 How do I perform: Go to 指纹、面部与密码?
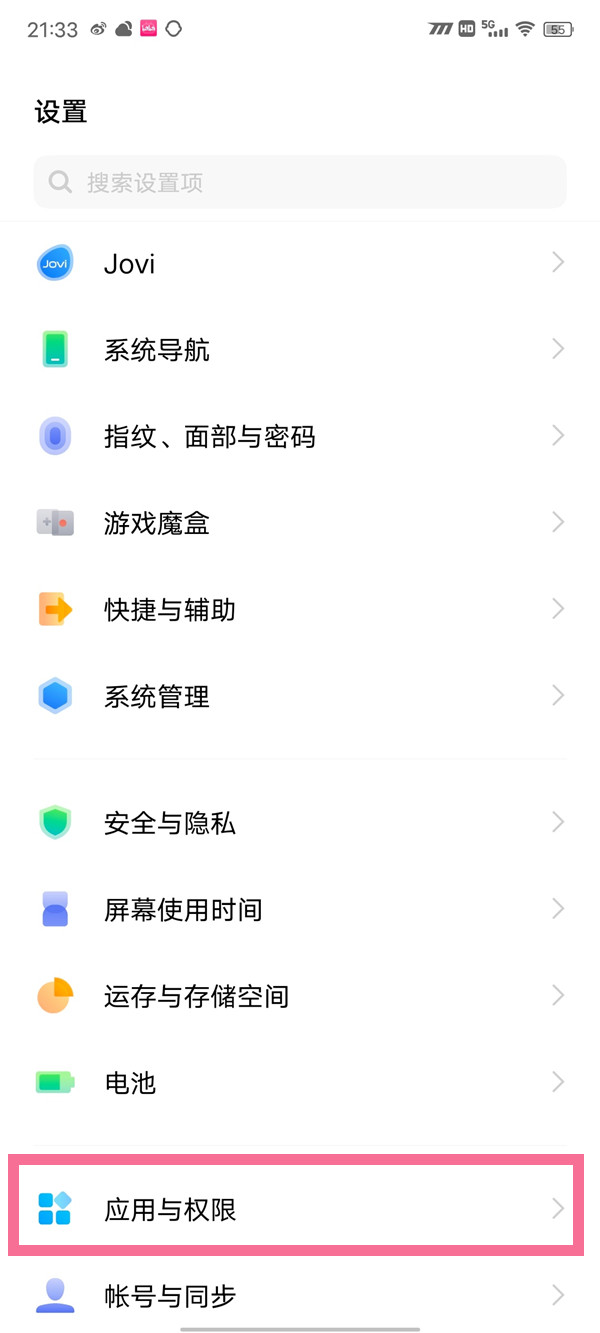point(300,437)
